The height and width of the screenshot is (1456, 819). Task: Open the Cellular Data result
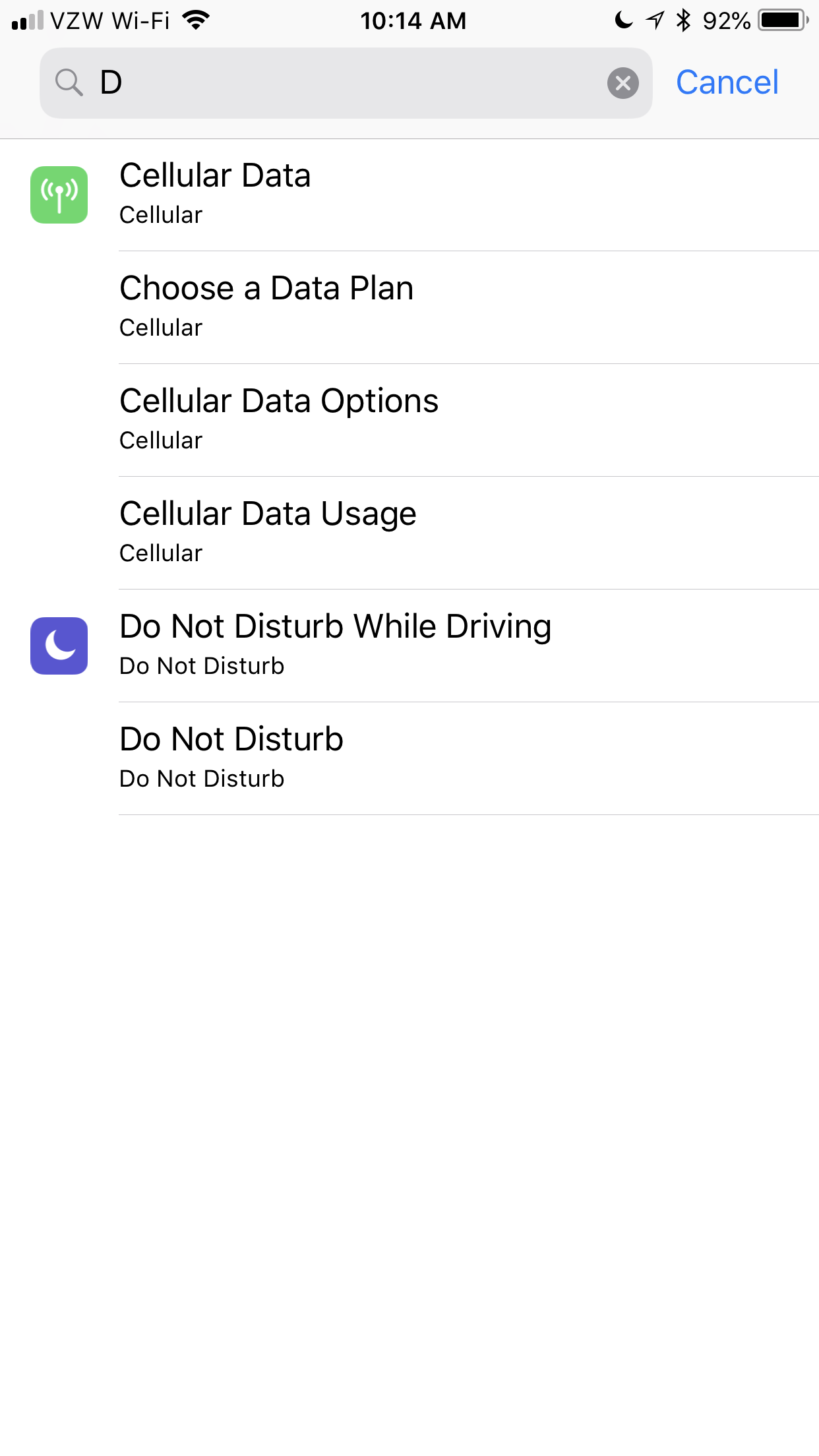(x=409, y=195)
